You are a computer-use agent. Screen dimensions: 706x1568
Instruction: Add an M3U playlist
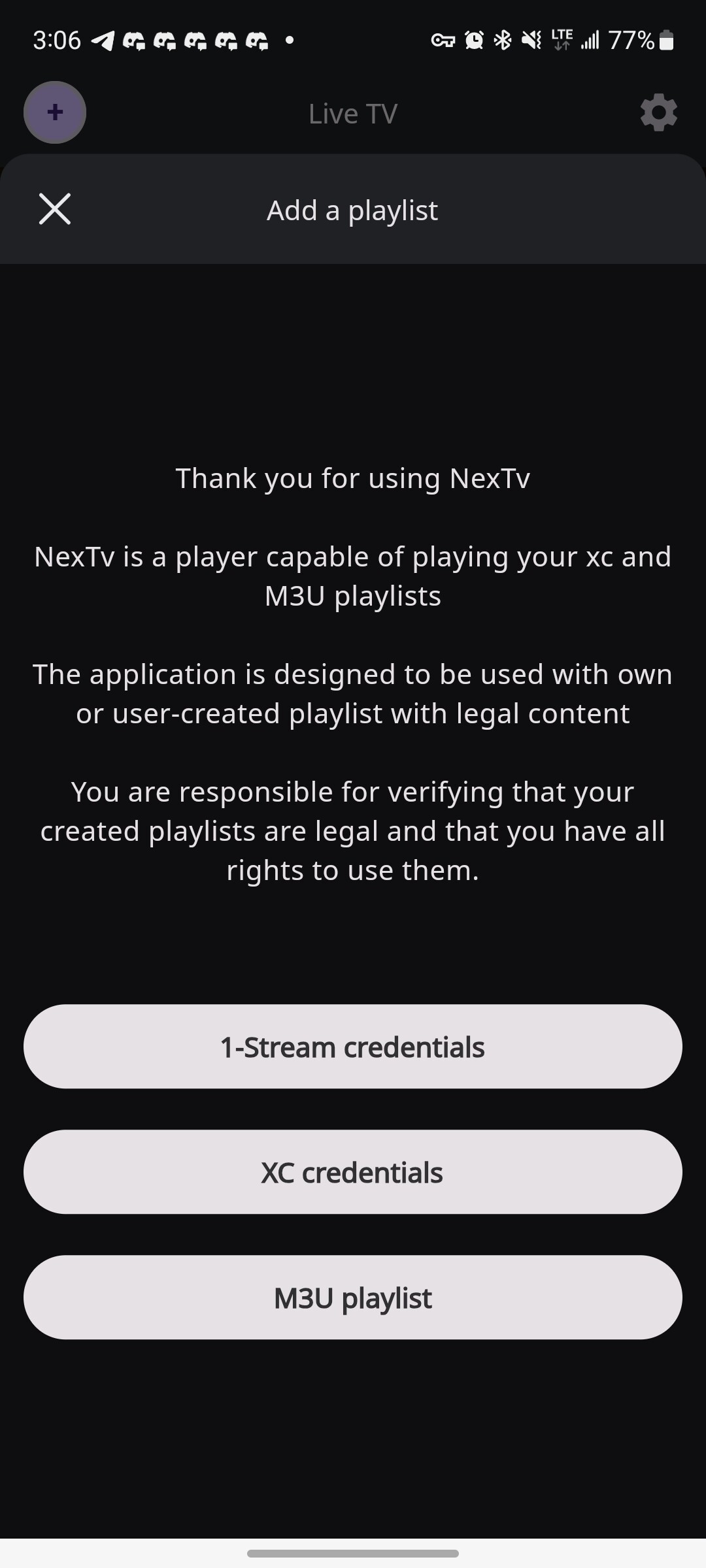pyautogui.click(x=353, y=1298)
